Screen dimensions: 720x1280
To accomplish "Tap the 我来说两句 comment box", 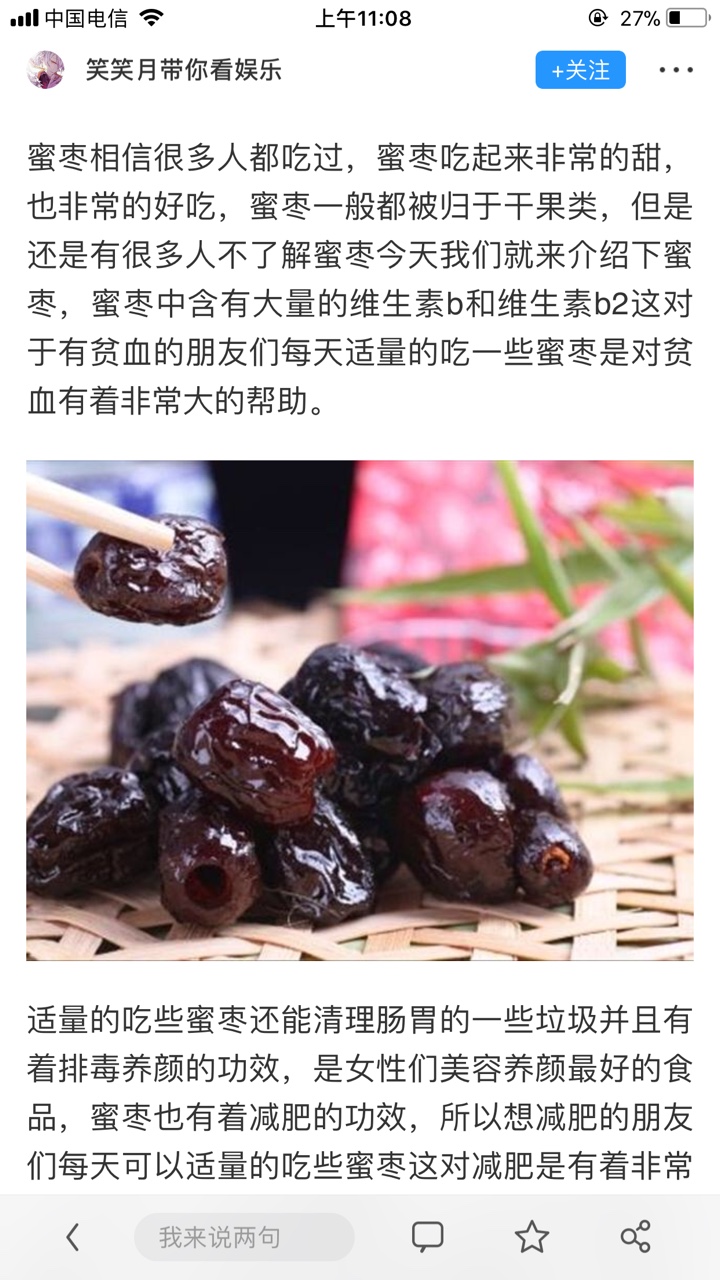I will pyautogui.click(x=244, y=1238).
